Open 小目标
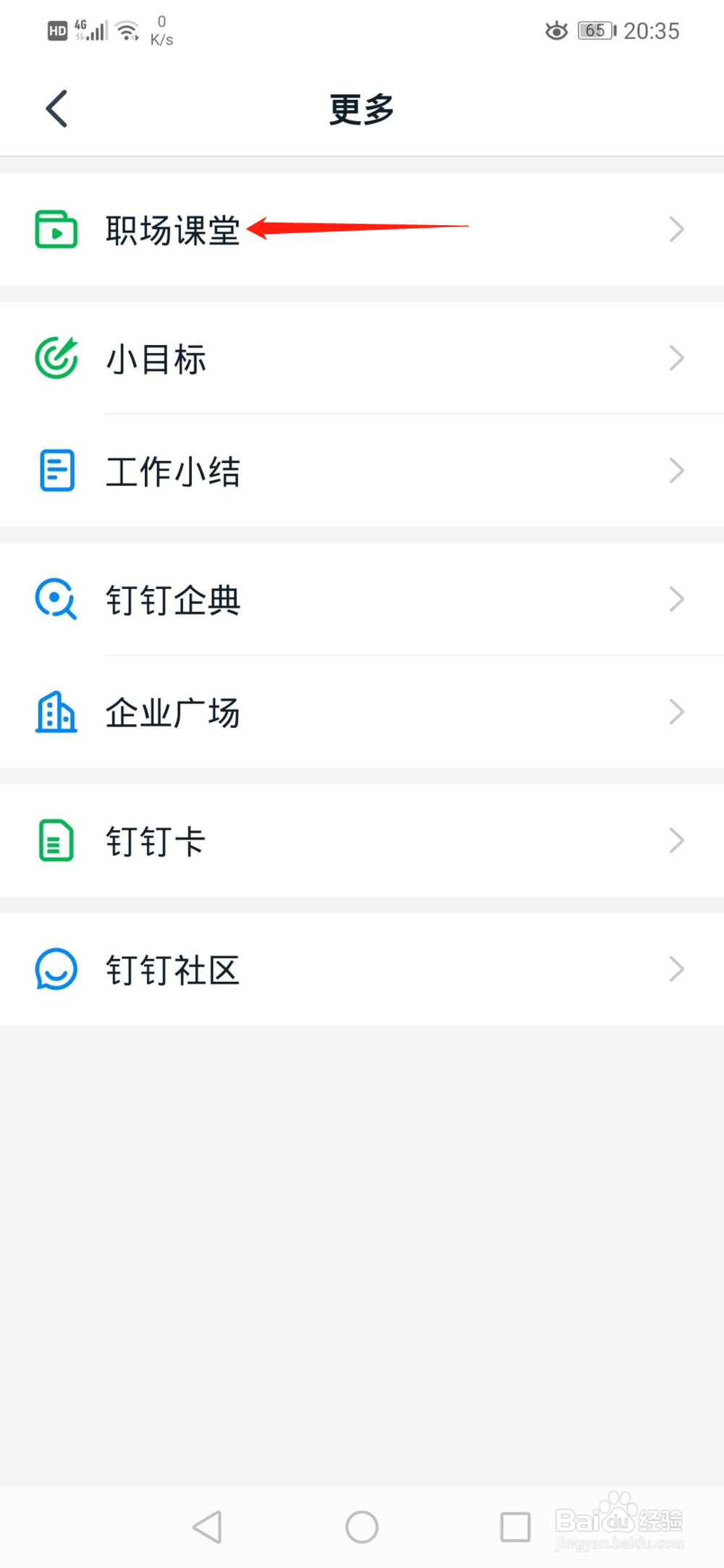724x1568 pixels. point(362,357)
